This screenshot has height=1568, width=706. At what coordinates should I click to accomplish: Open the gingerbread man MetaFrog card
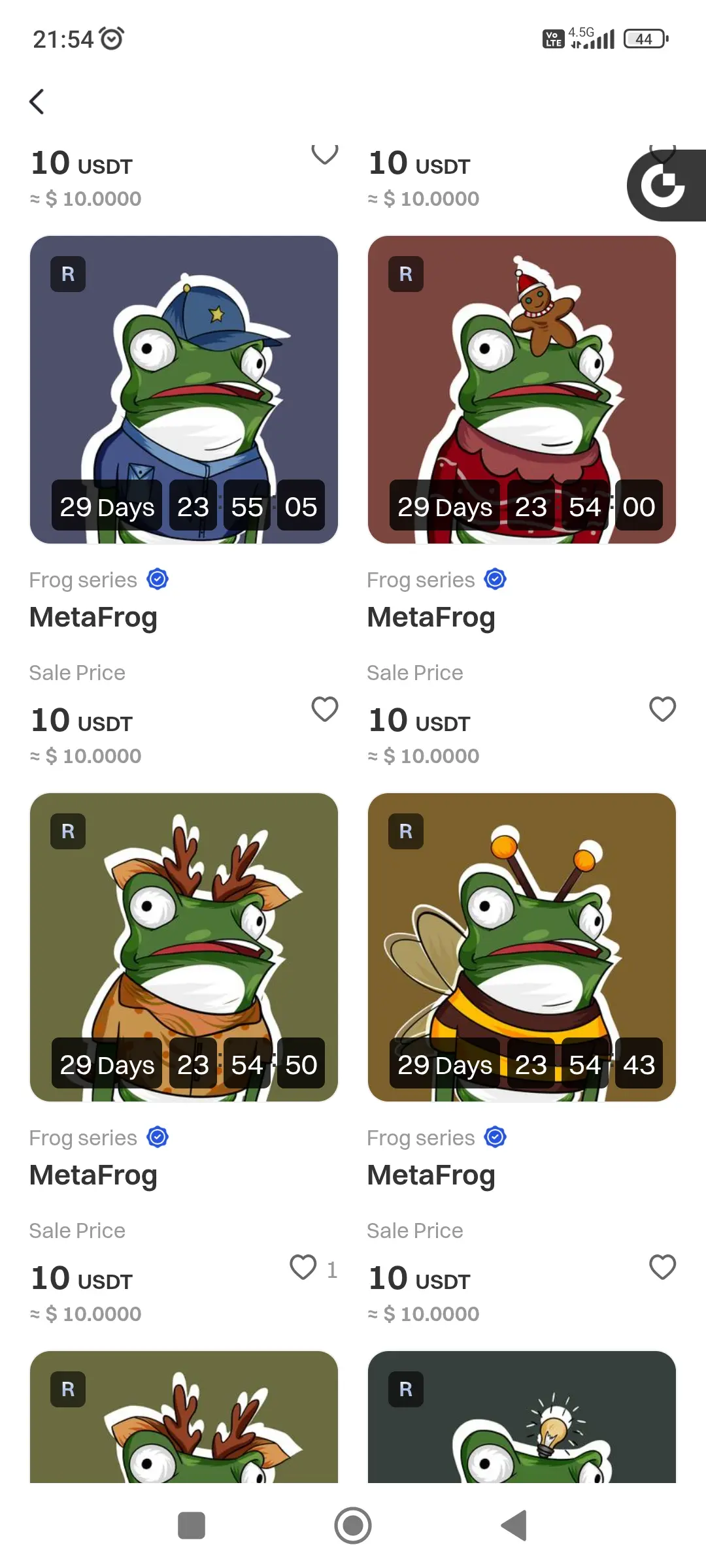[522, 389]
